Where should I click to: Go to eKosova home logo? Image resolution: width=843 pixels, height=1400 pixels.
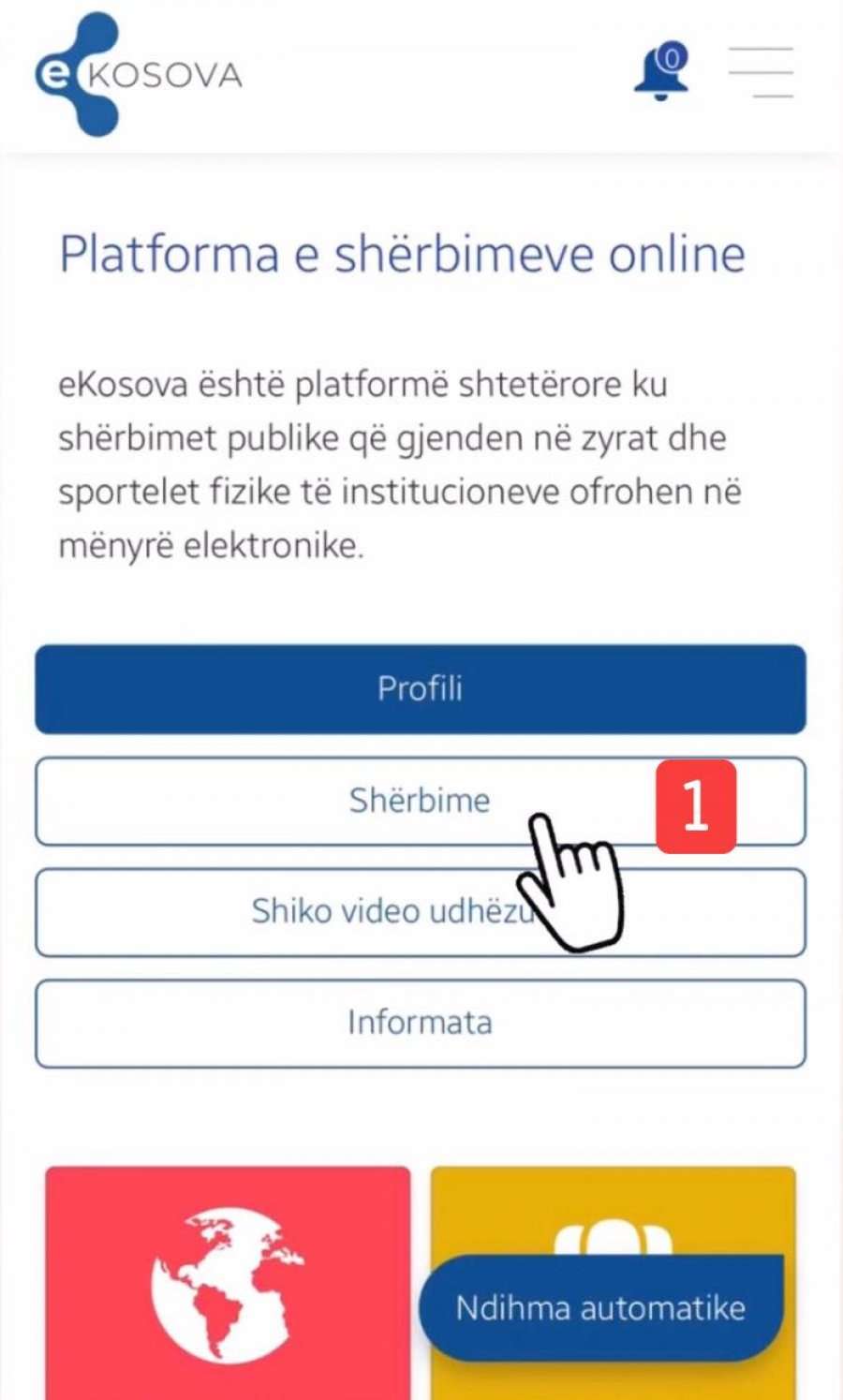coord(139,74)
